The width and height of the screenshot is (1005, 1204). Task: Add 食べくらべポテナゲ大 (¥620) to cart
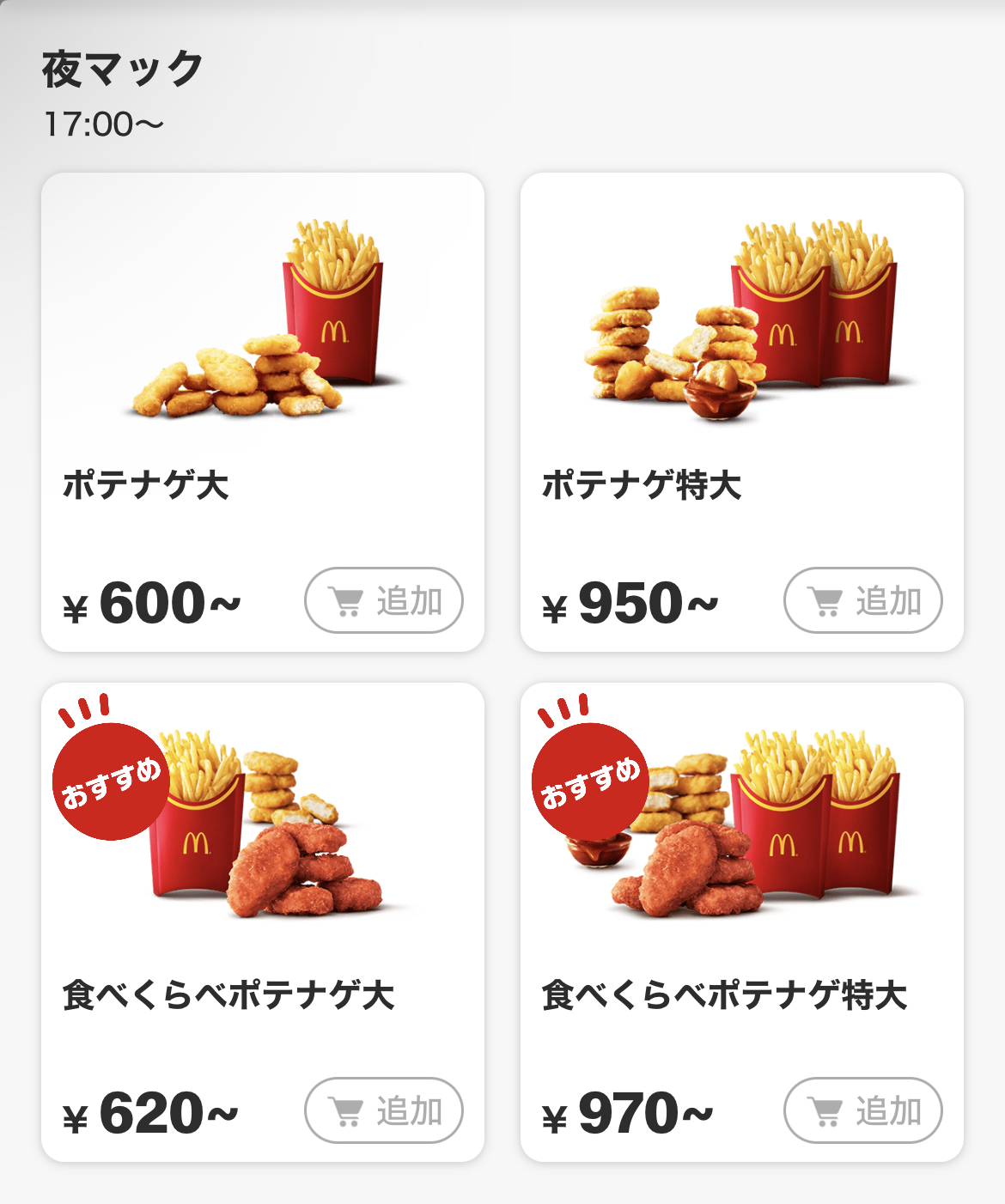click(x=383, y=1110)
